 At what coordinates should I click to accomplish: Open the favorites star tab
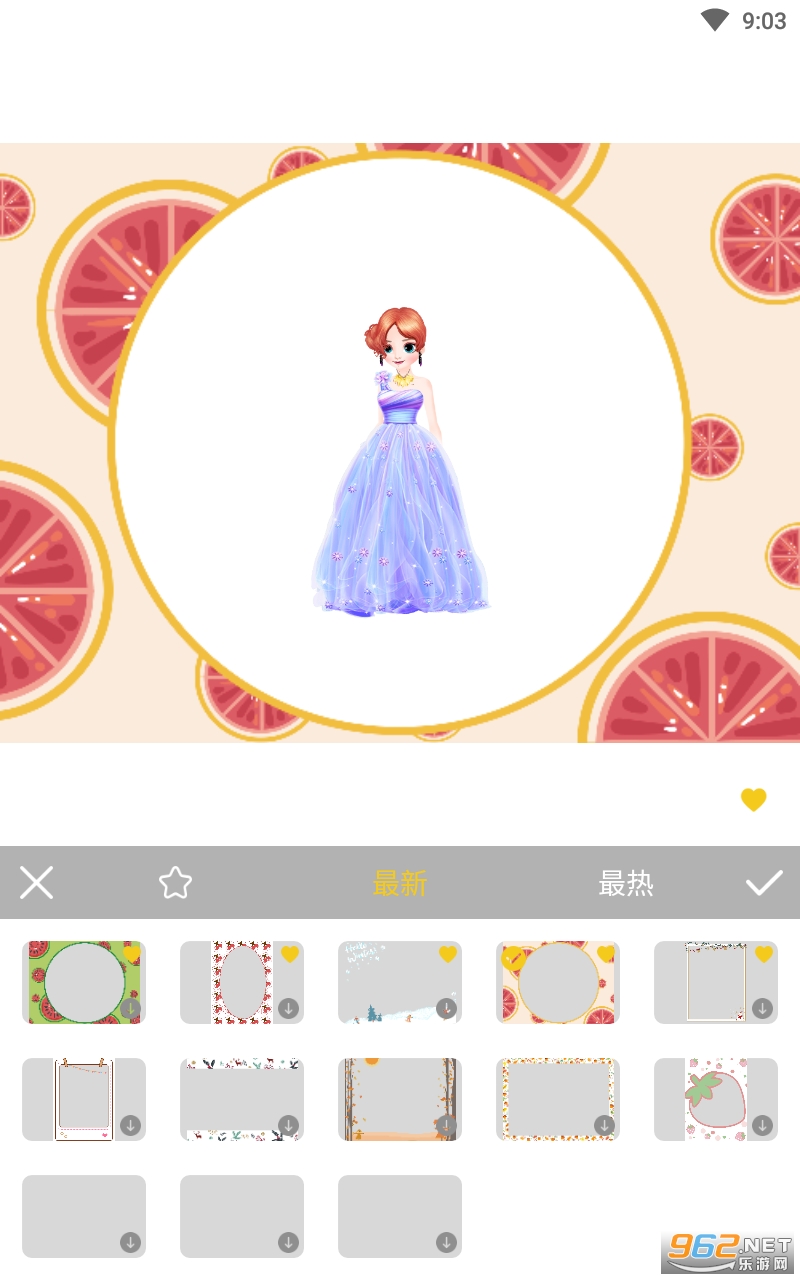pos(175,883)
